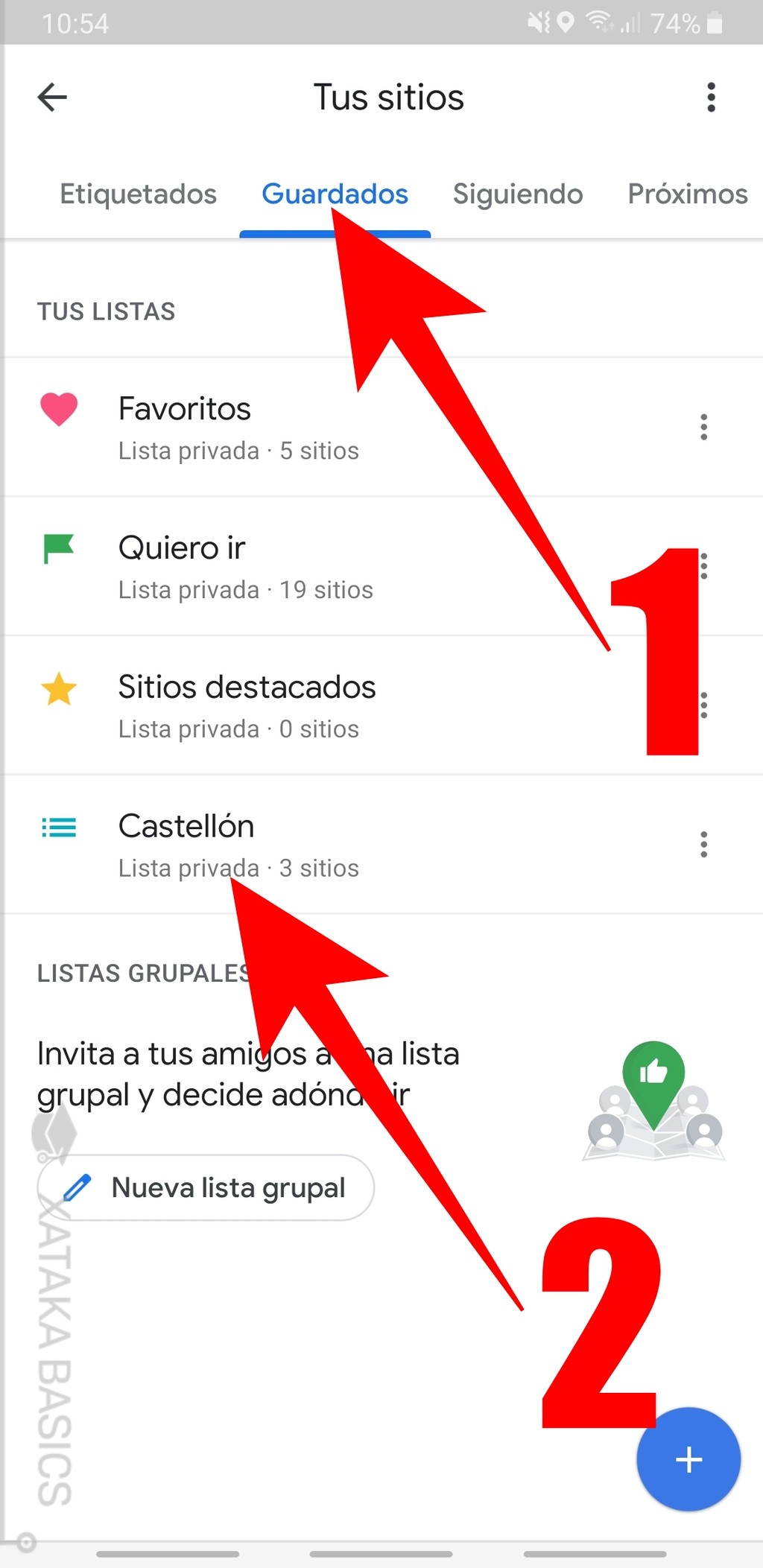763x1568 pixels.
Task: Open the Próximos tab
Action: pos(686,194)
